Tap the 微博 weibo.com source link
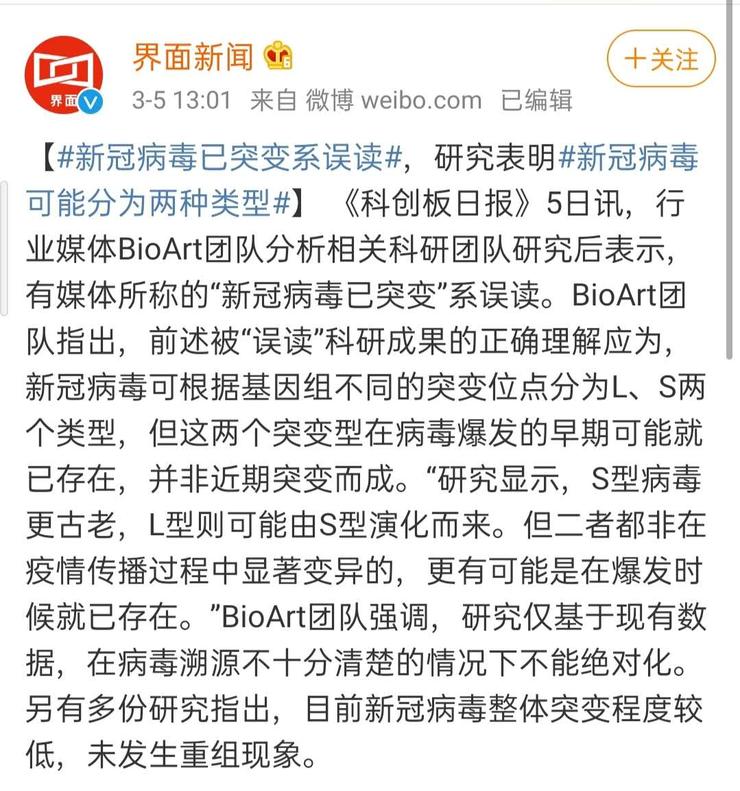 pos(393,100)
